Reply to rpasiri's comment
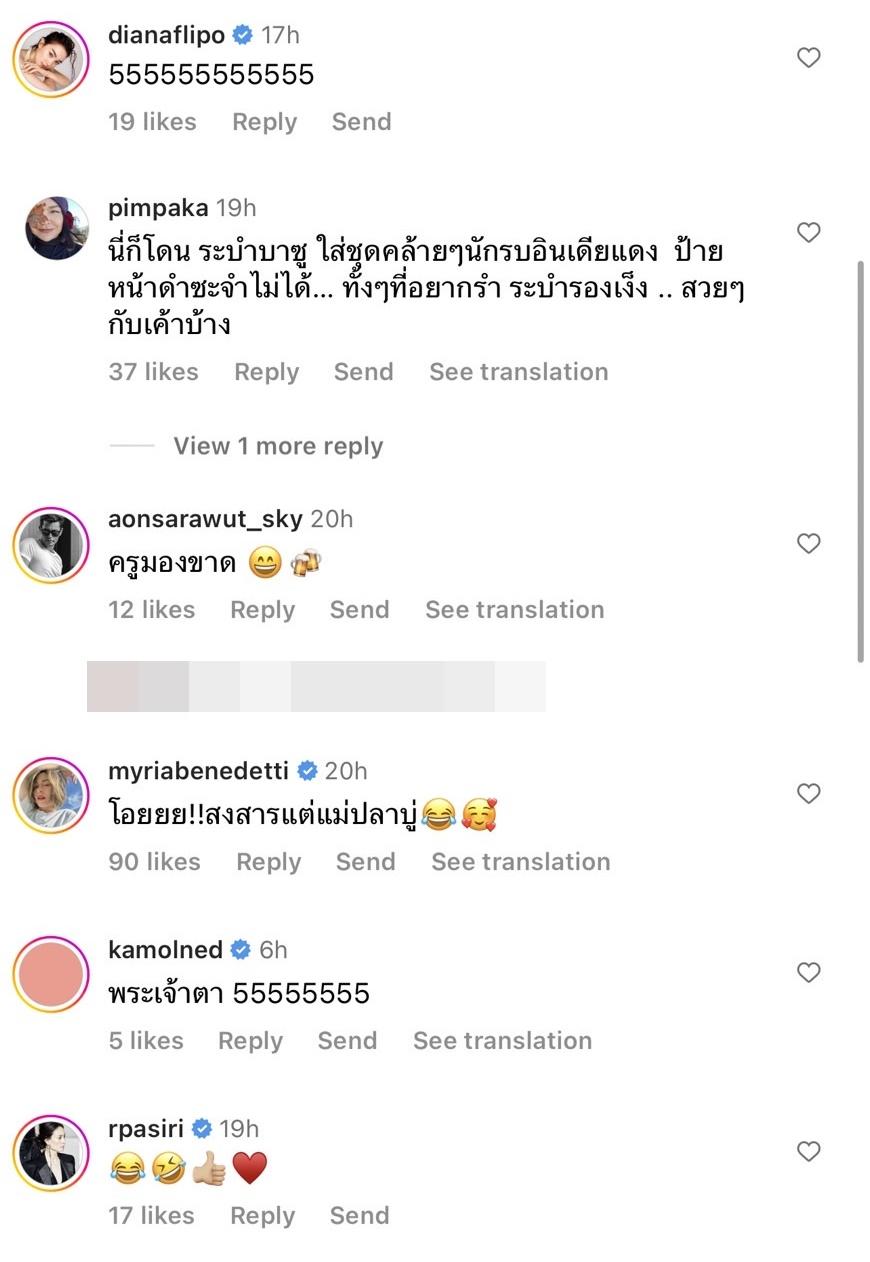870x1262 pixels. [x=262, y=1216]
